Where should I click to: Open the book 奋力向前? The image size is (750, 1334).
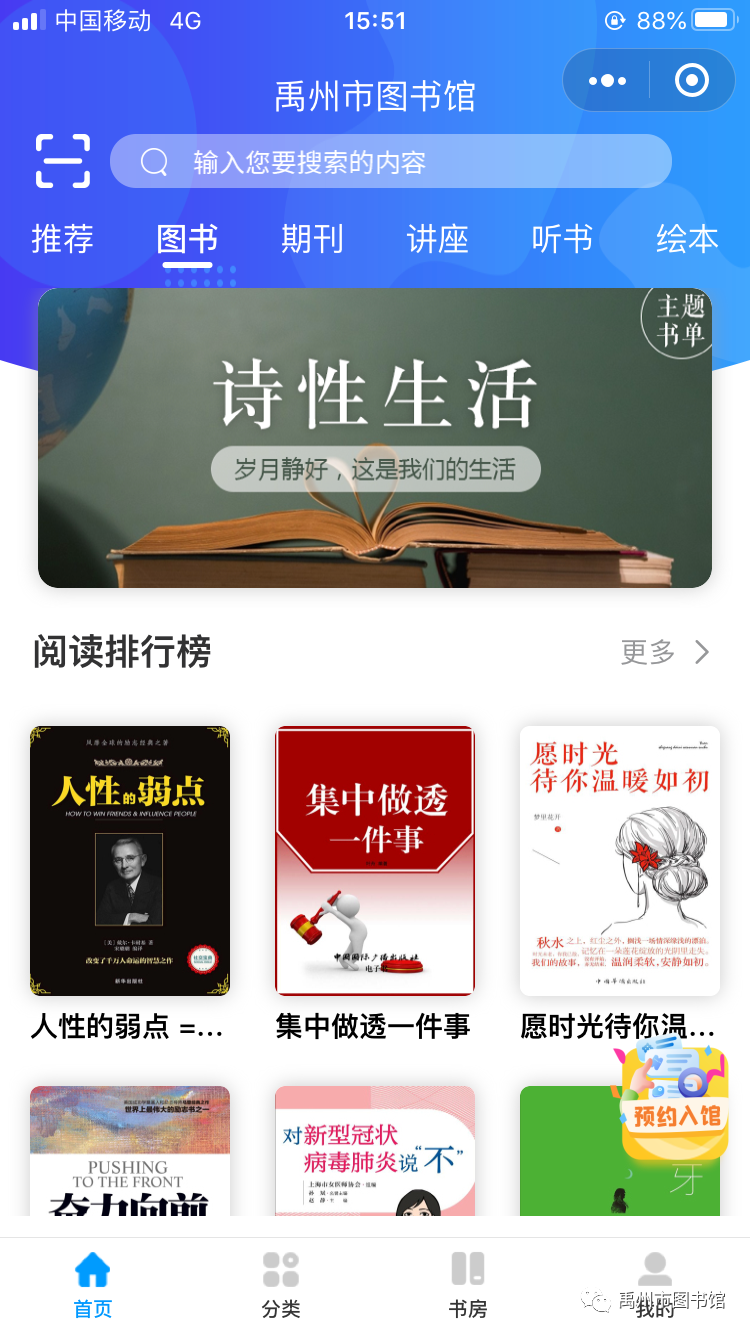click(x=130, y=1150)
